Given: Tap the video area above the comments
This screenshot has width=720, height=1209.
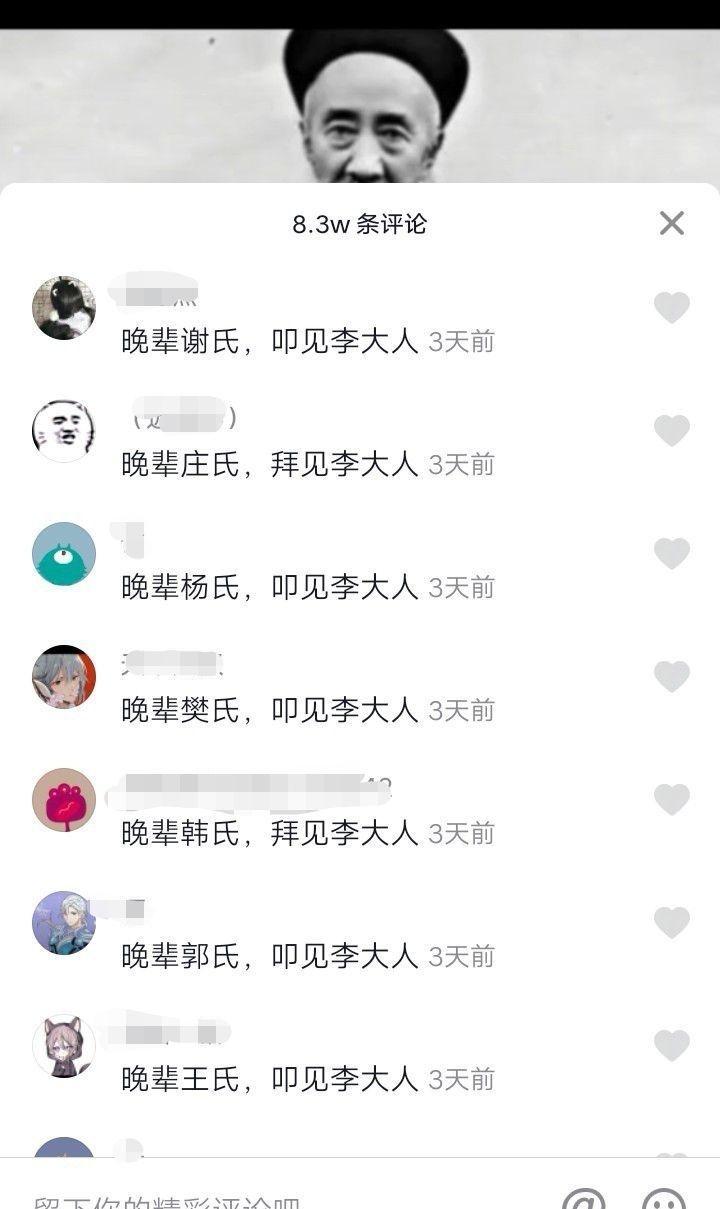Looking at the screenshot, I should (360, 90).
